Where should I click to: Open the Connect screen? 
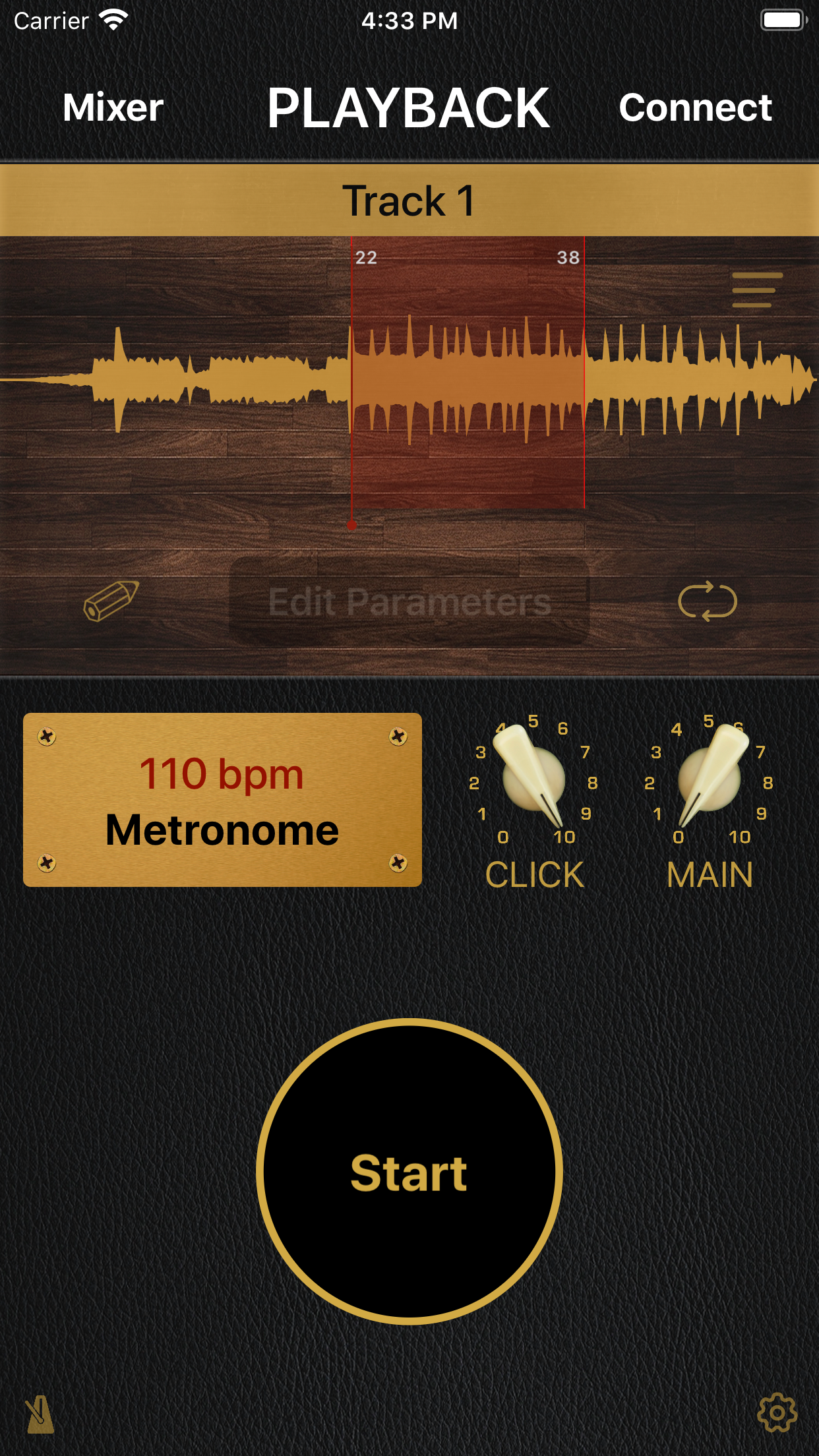pos(695,107)
